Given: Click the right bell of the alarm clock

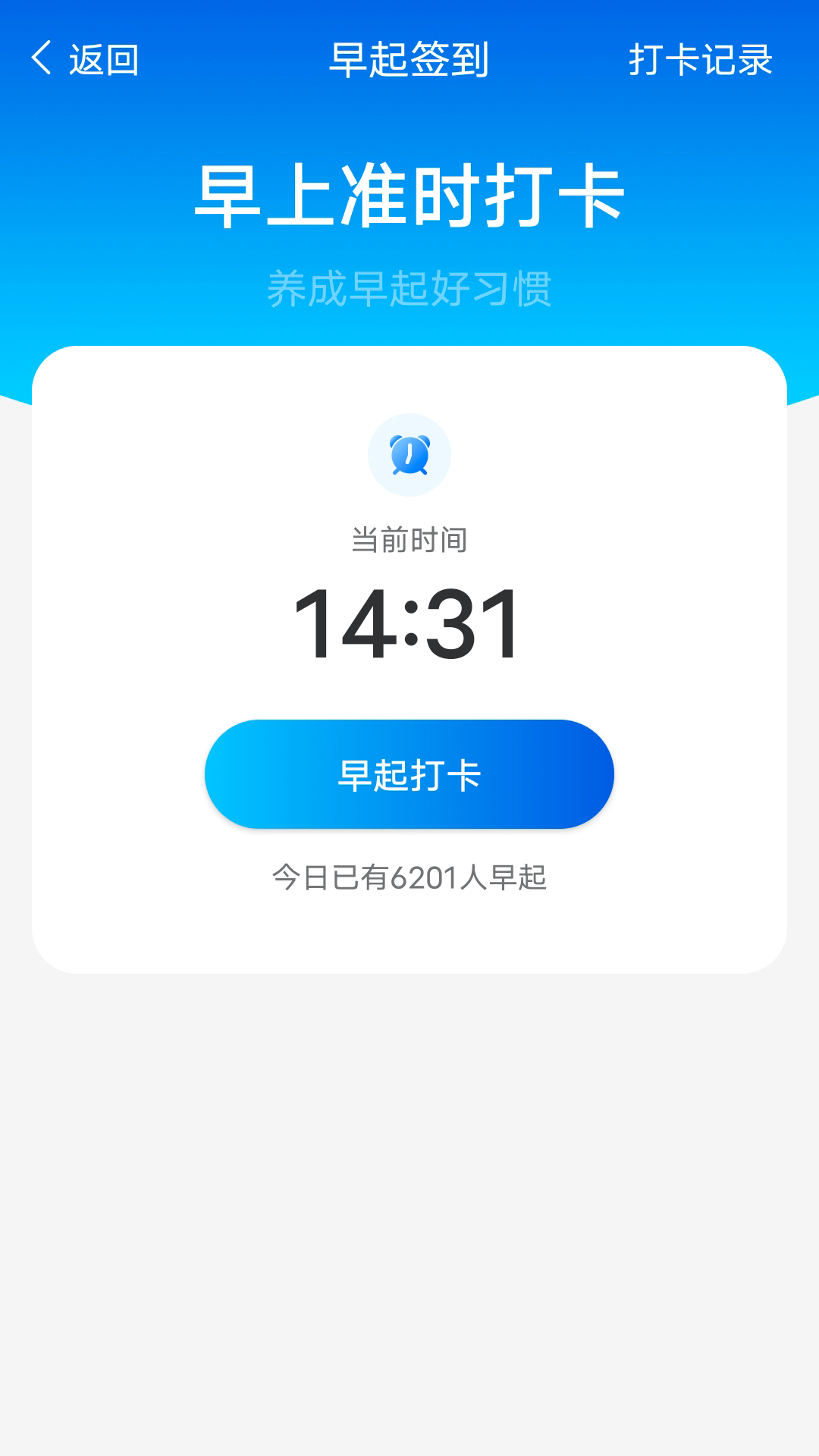Looking at the screenshot, I should (x=424, y=440).
